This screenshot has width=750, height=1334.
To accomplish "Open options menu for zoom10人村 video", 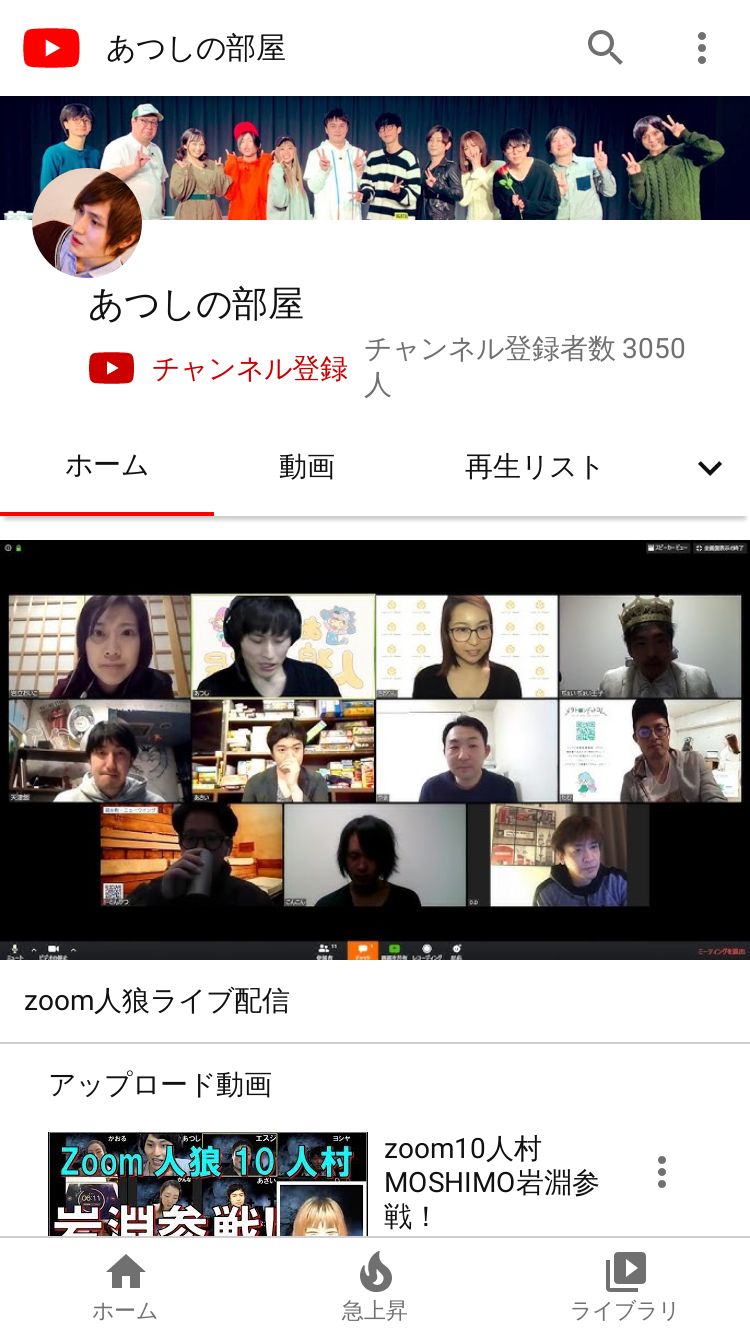I will [x=661, y=1172].
